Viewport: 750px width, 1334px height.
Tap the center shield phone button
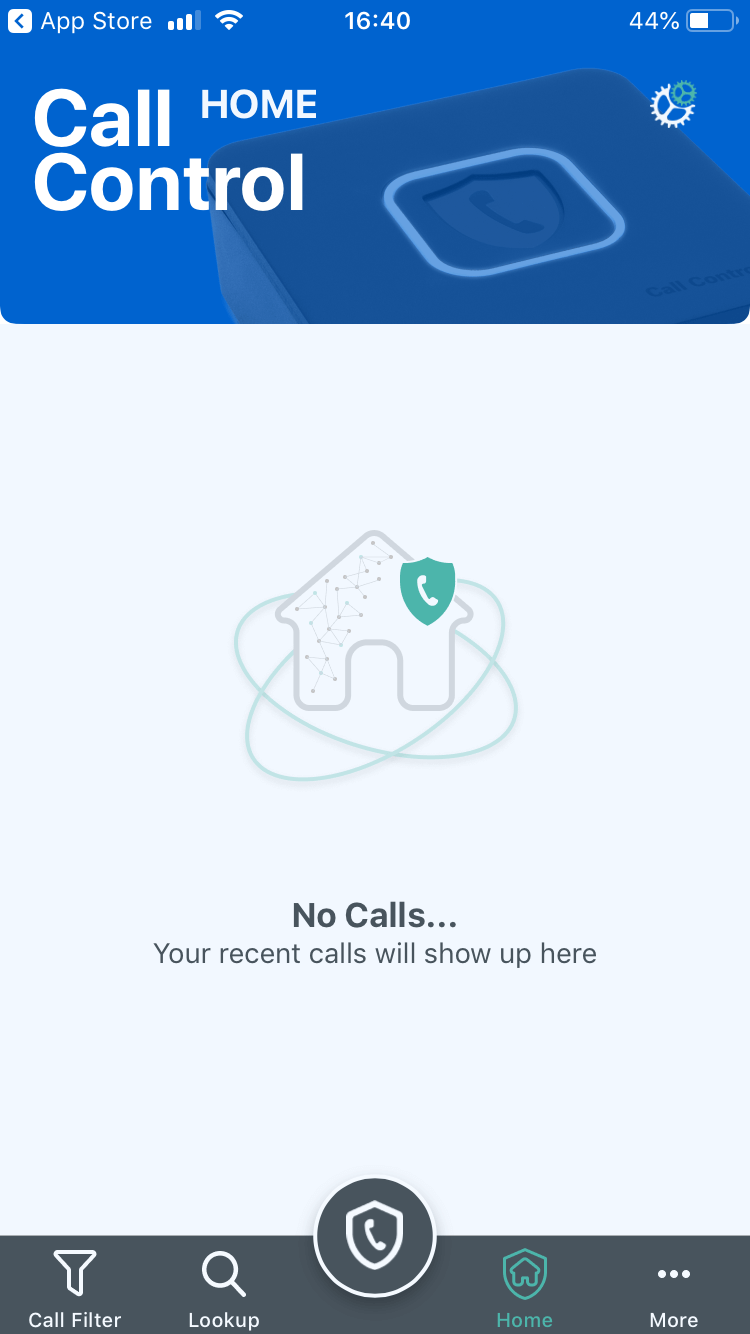click(x=375, y=1236)
